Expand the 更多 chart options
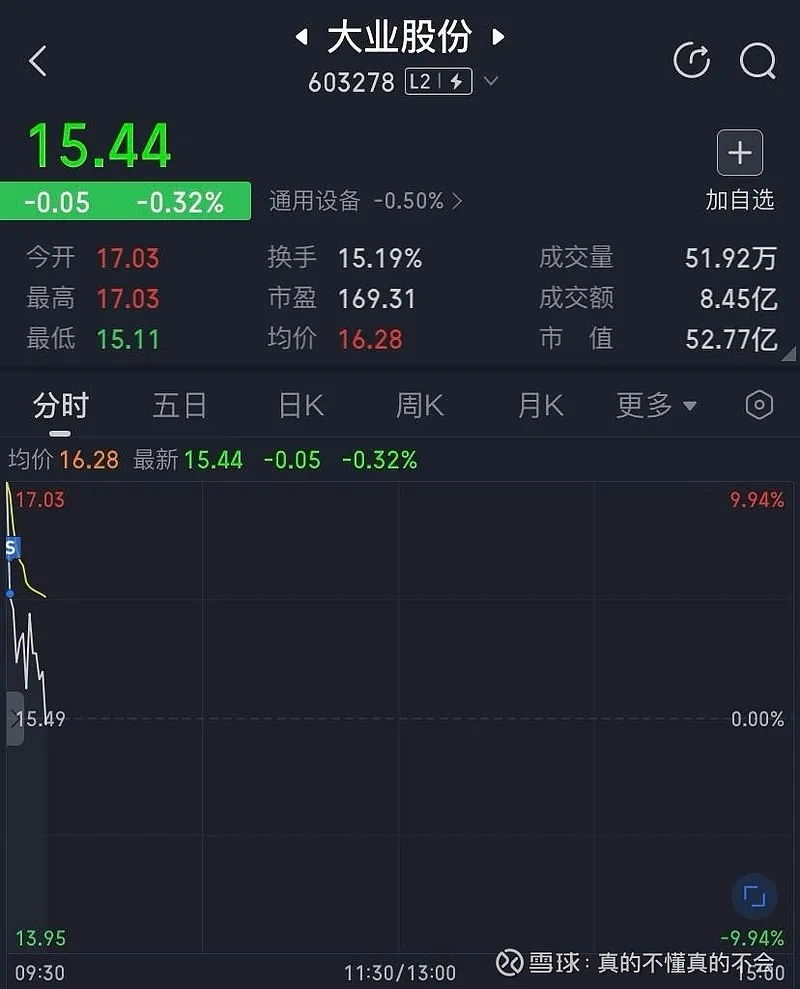 click(656, 406)
